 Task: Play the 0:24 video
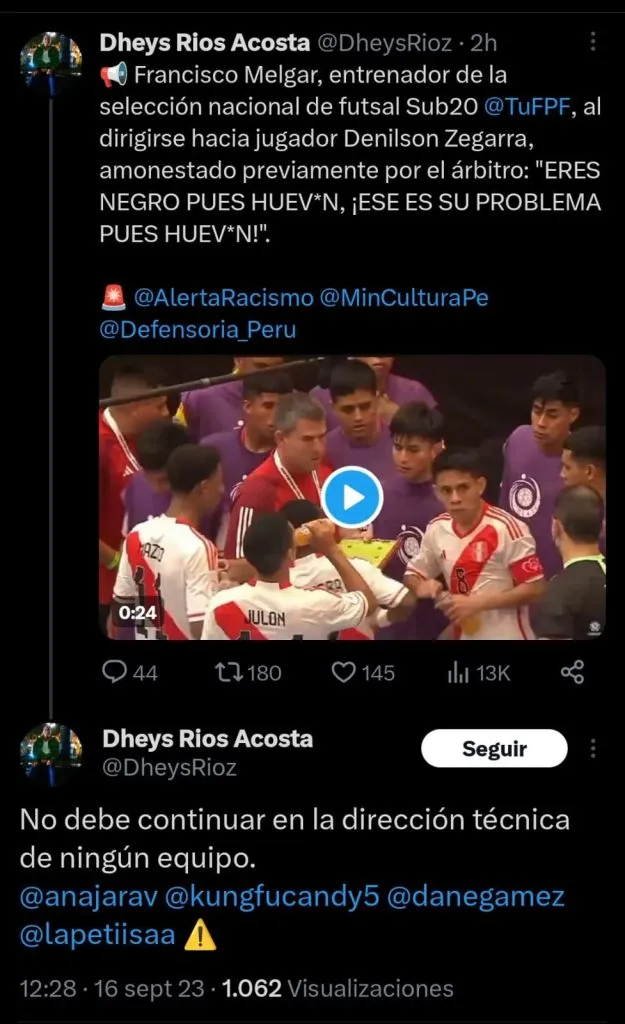click(x=351, y=497)
